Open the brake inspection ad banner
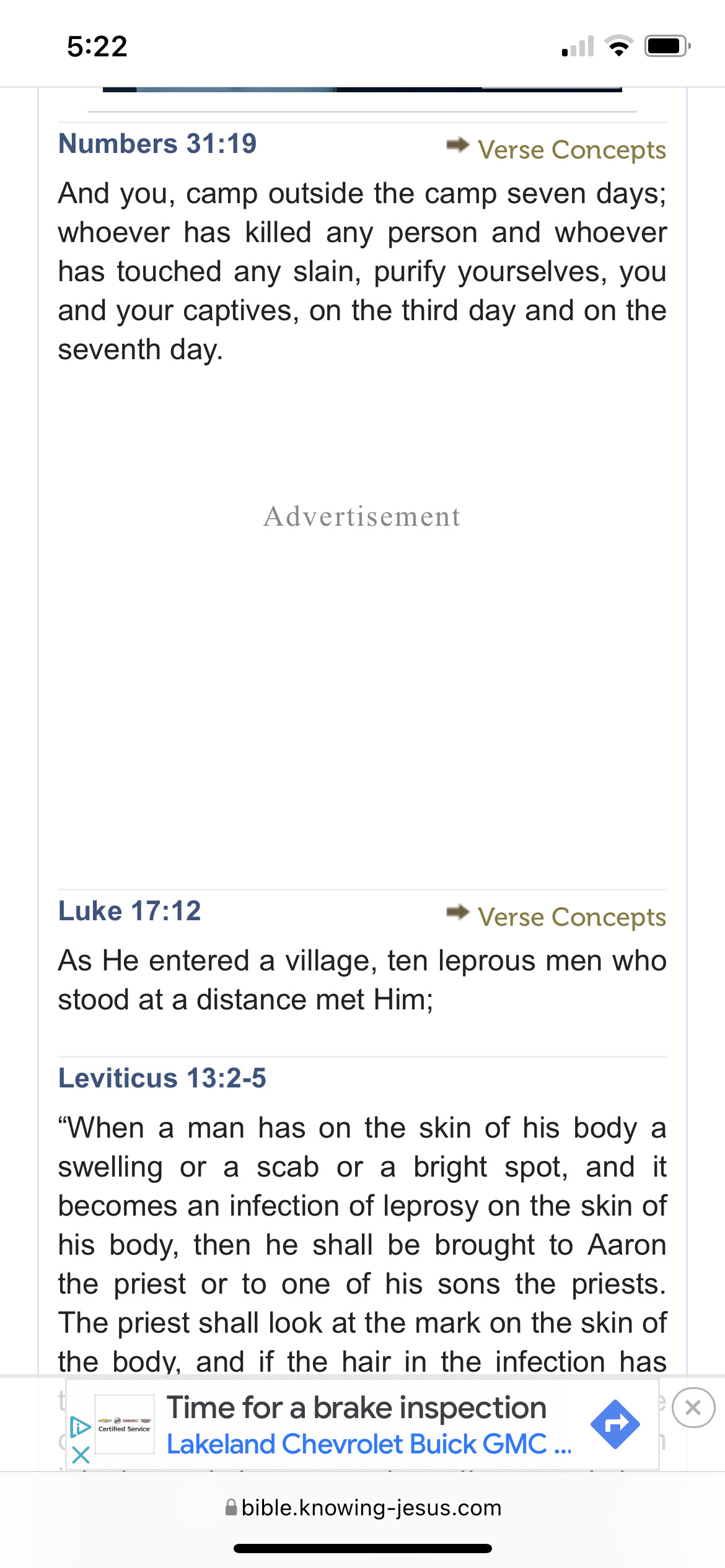Viewport: 725px width, 1568px height. (362, 1424)
